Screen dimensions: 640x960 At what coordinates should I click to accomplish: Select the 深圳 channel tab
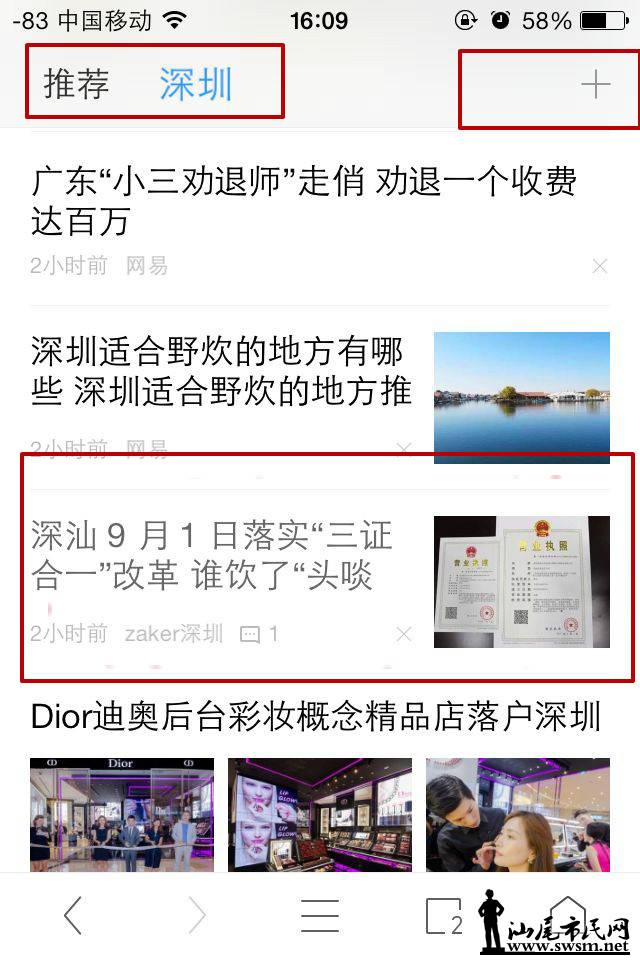pyautogui.click(x=196, y=85)
